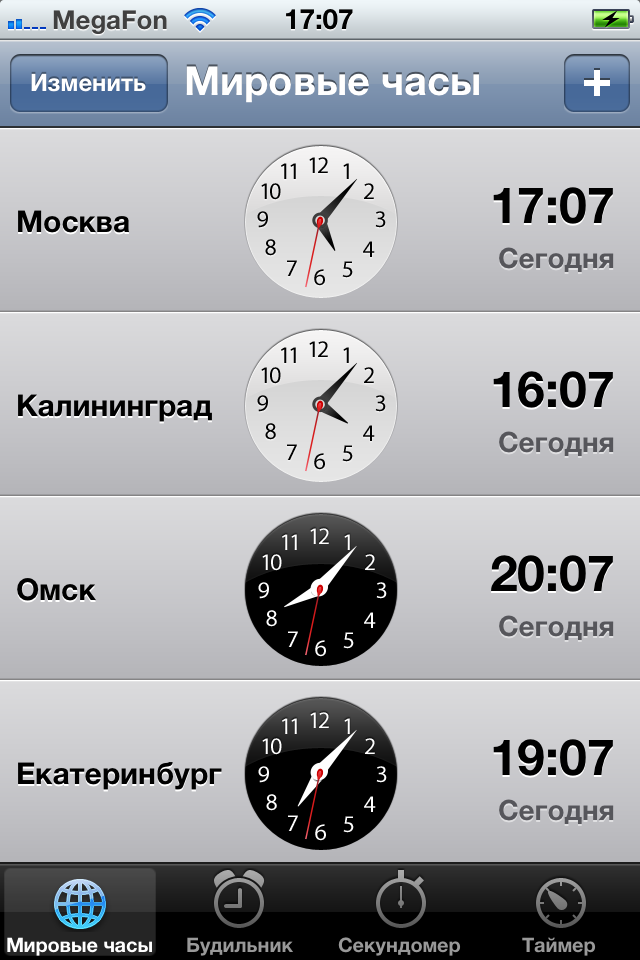Open the Секундомер tab
This screenshot has width=640, height=960.
[x=399, y=912]
